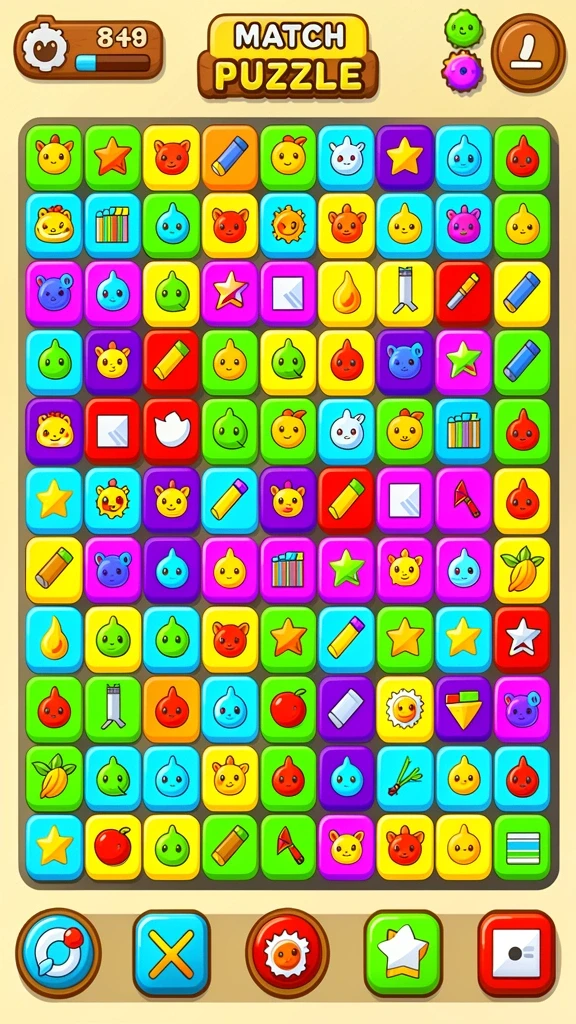
Task: Activate the blue X cross booster
Action: tap(172, 953)
